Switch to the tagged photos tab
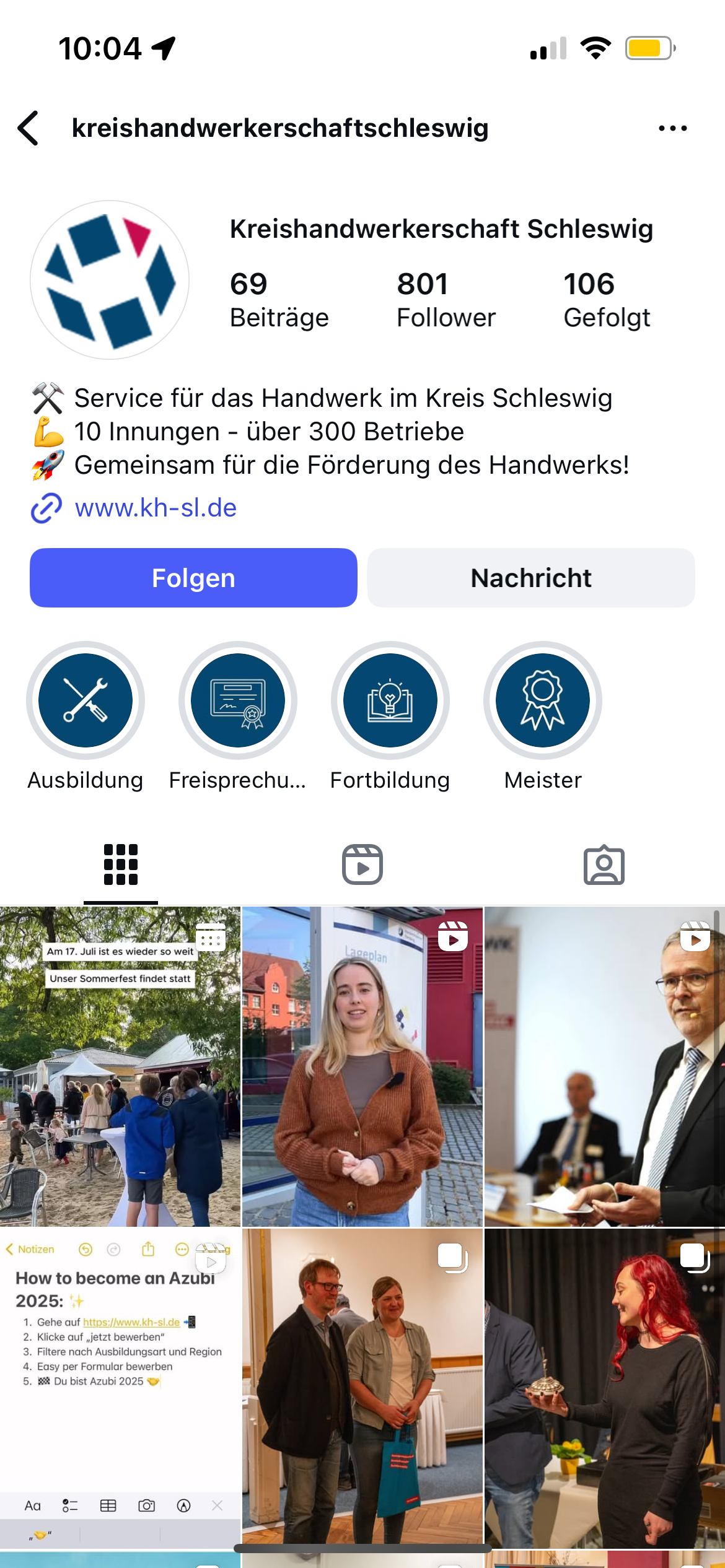Image resolution: width=725 pixels, height=1568 pixels. (x=604, y=865)
